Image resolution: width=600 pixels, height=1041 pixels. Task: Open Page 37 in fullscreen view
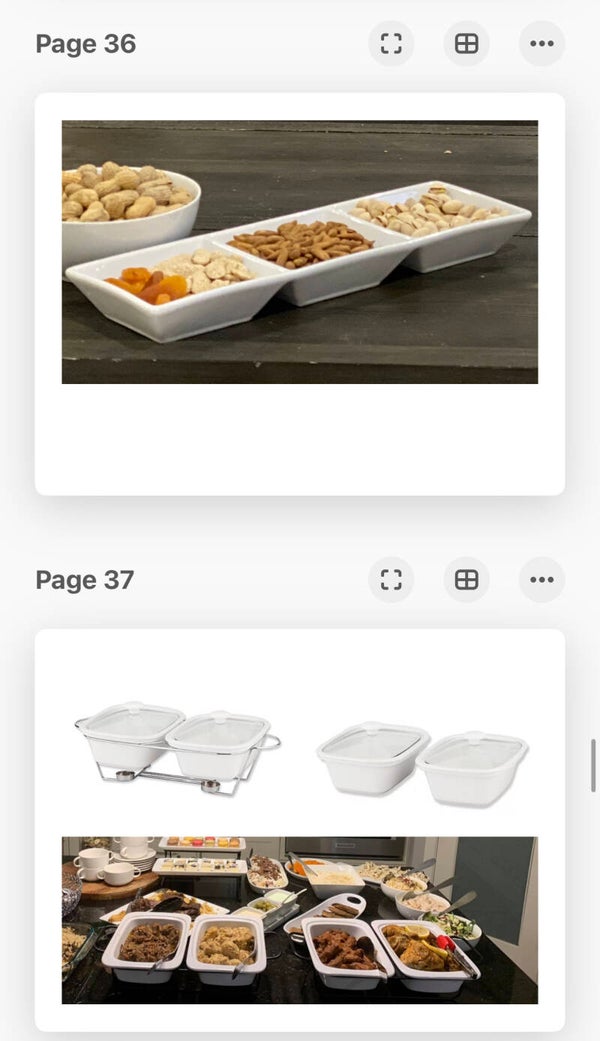click(x=391, y=580)
